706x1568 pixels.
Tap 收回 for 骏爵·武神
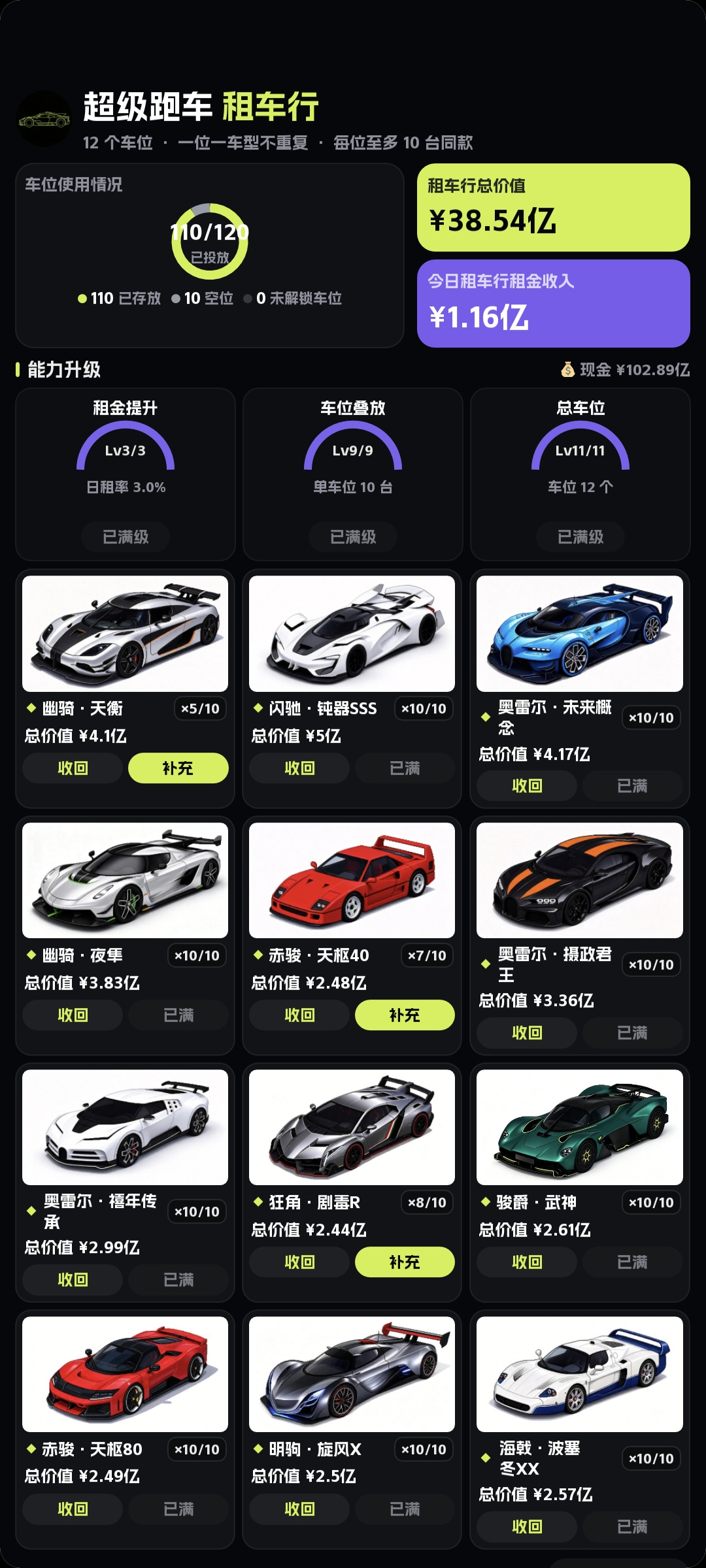[527, 1262]
